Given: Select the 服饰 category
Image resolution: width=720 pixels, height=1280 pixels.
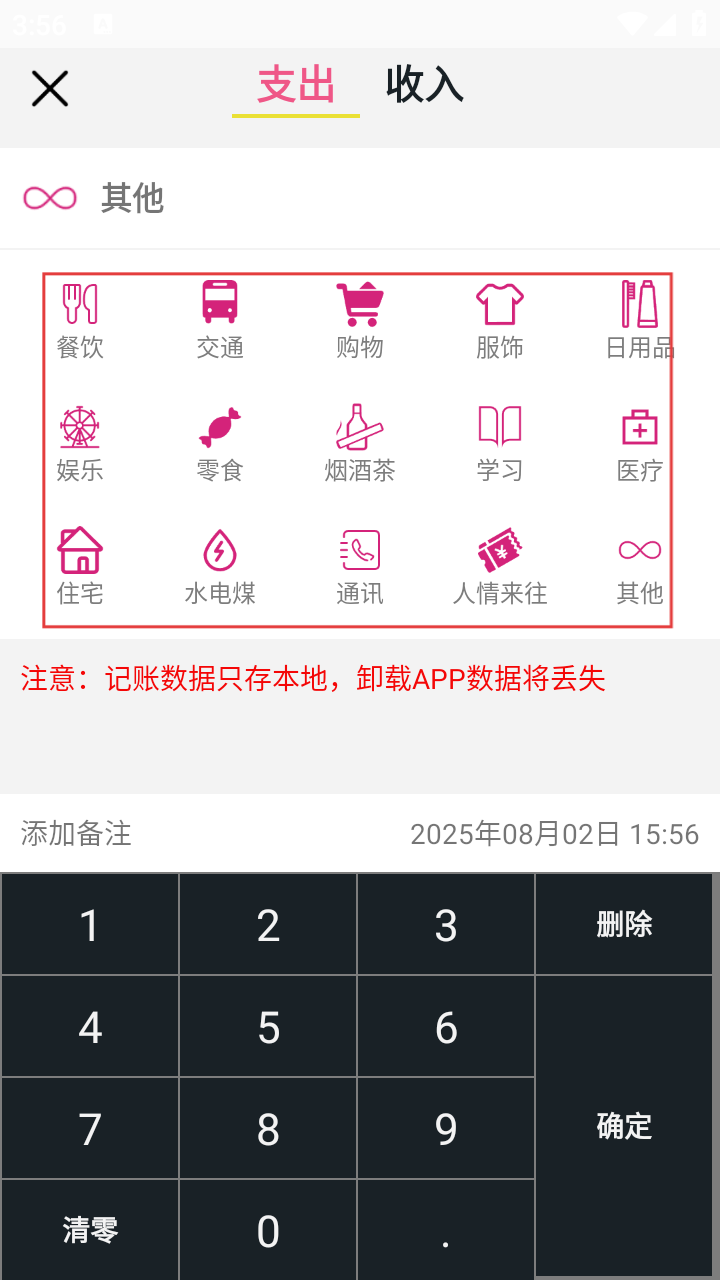Looking at the screenshot, I should (500, 320).
